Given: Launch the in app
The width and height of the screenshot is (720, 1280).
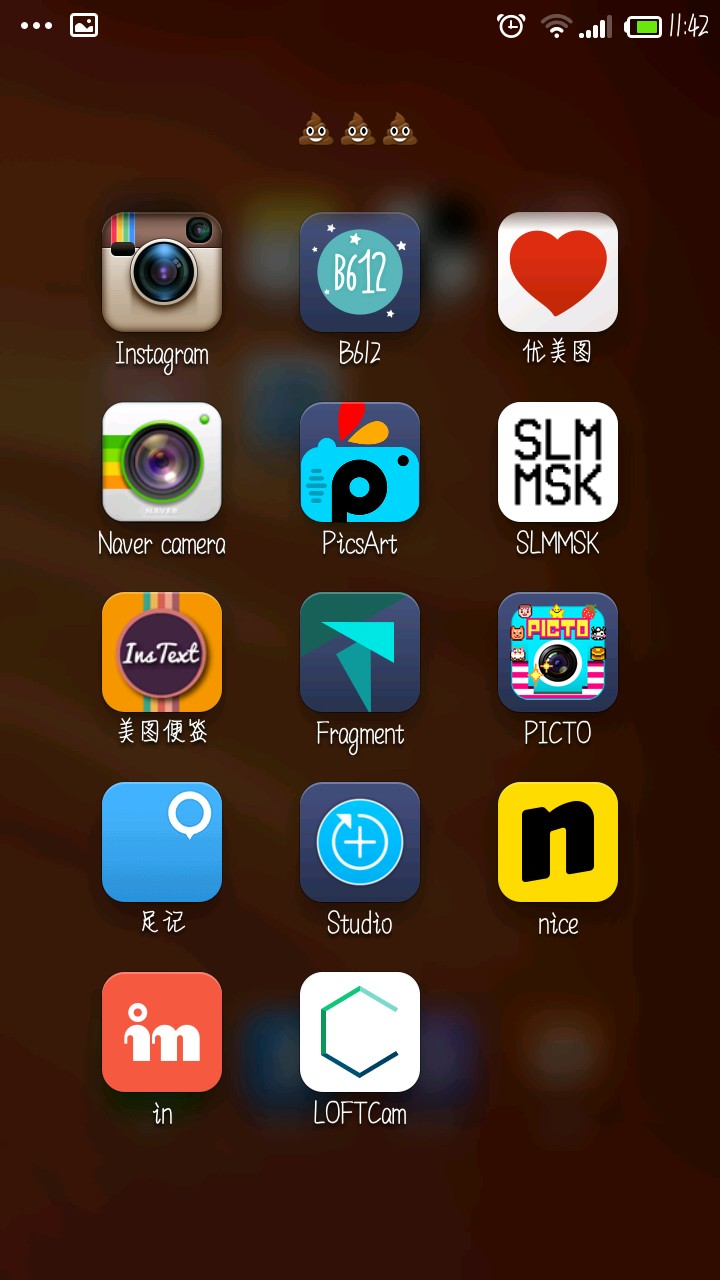Looking at the screenshot, I should pyautogui.click(x=162, y=1032).
